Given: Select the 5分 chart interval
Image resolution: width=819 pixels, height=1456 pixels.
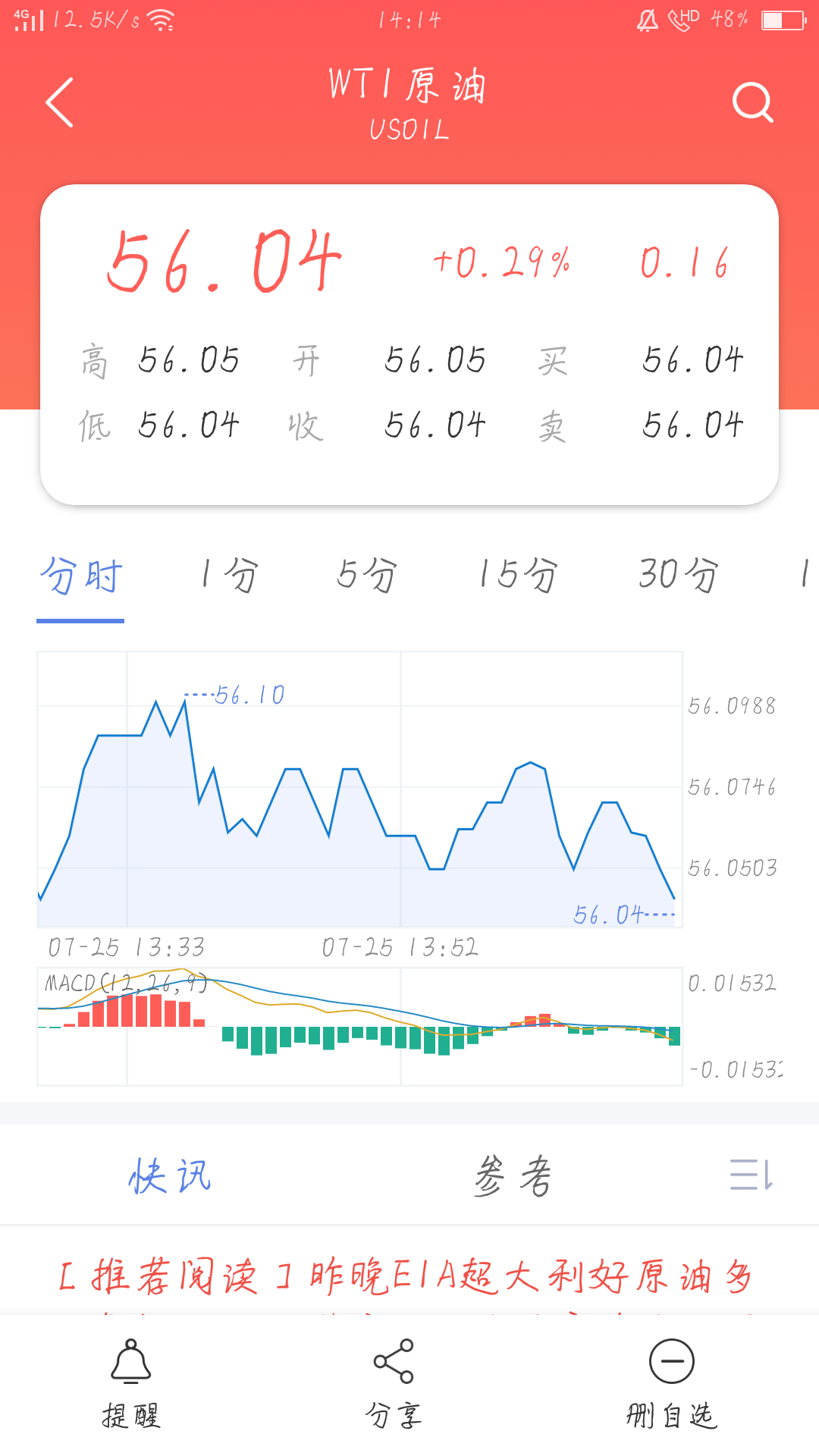Looking at the screenshot, I should 367,575.
